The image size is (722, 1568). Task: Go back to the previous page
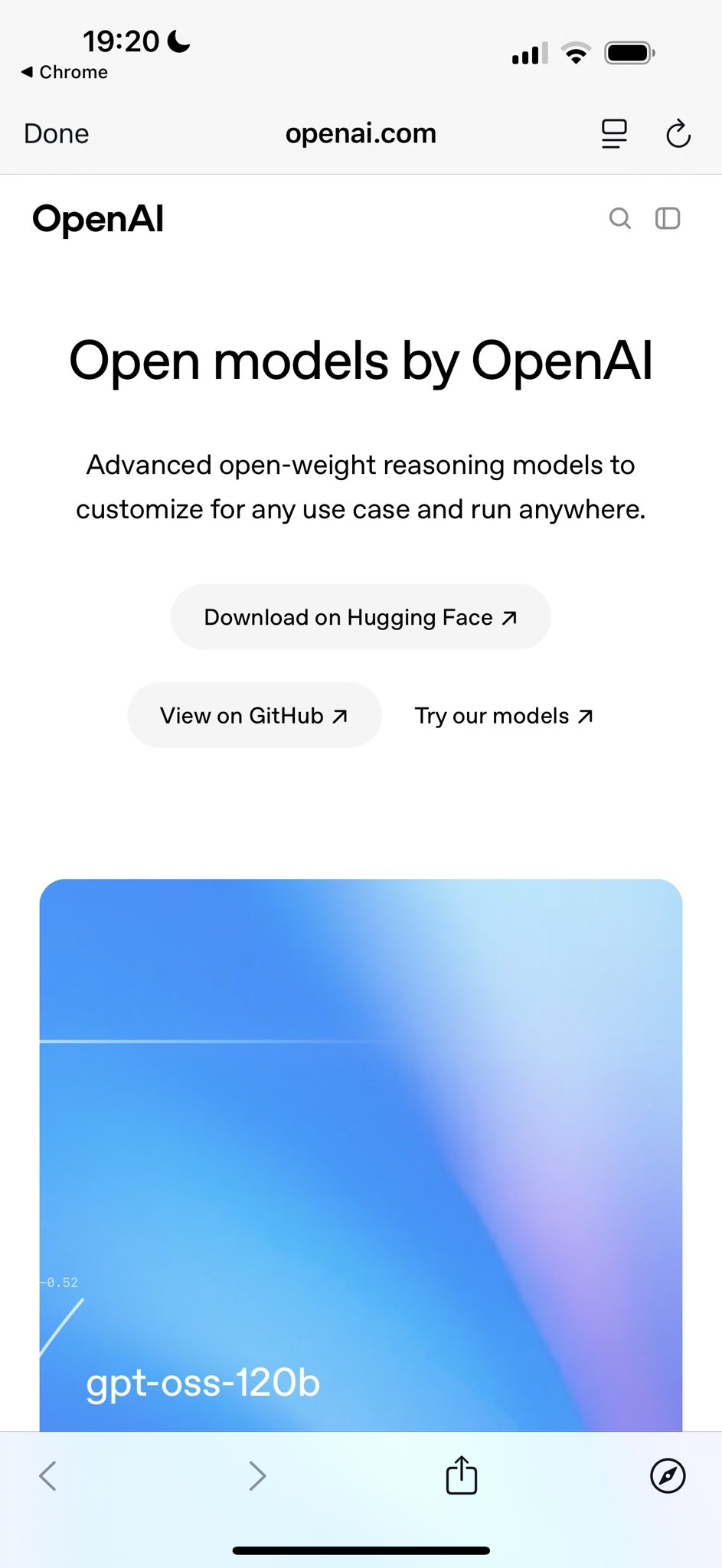pos(47,1475)
